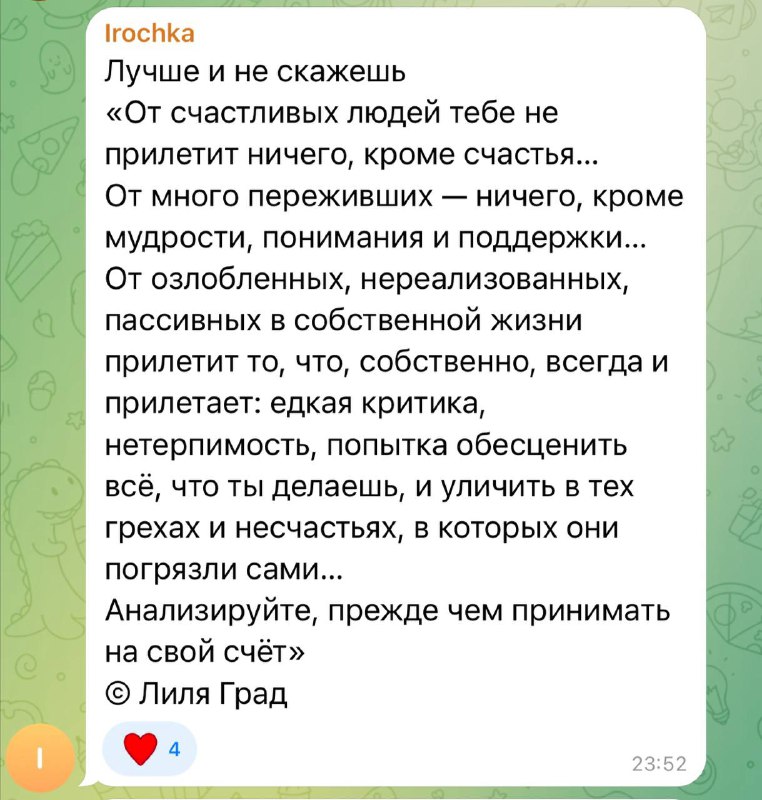The image size is (762, 800).
Task: Tap the heart reaction with 4 likes
Action: [x=152, y=750]
